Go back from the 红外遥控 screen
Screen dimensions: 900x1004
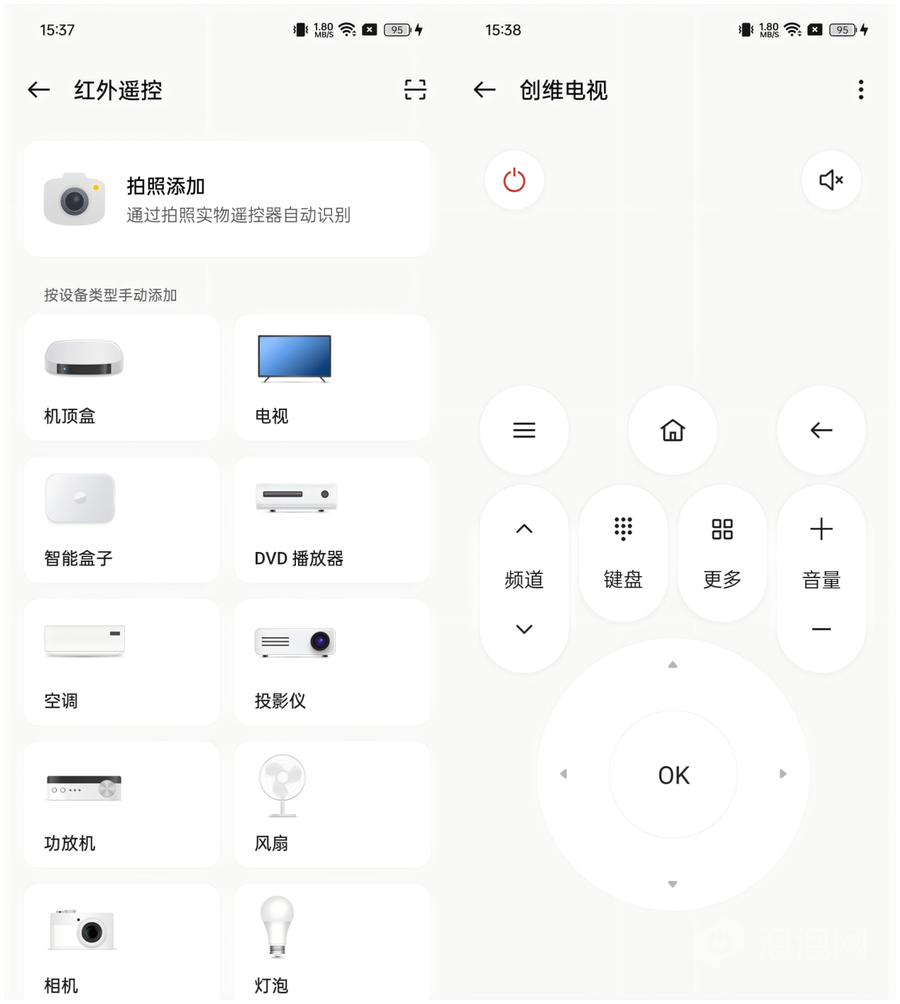point(39,90)
